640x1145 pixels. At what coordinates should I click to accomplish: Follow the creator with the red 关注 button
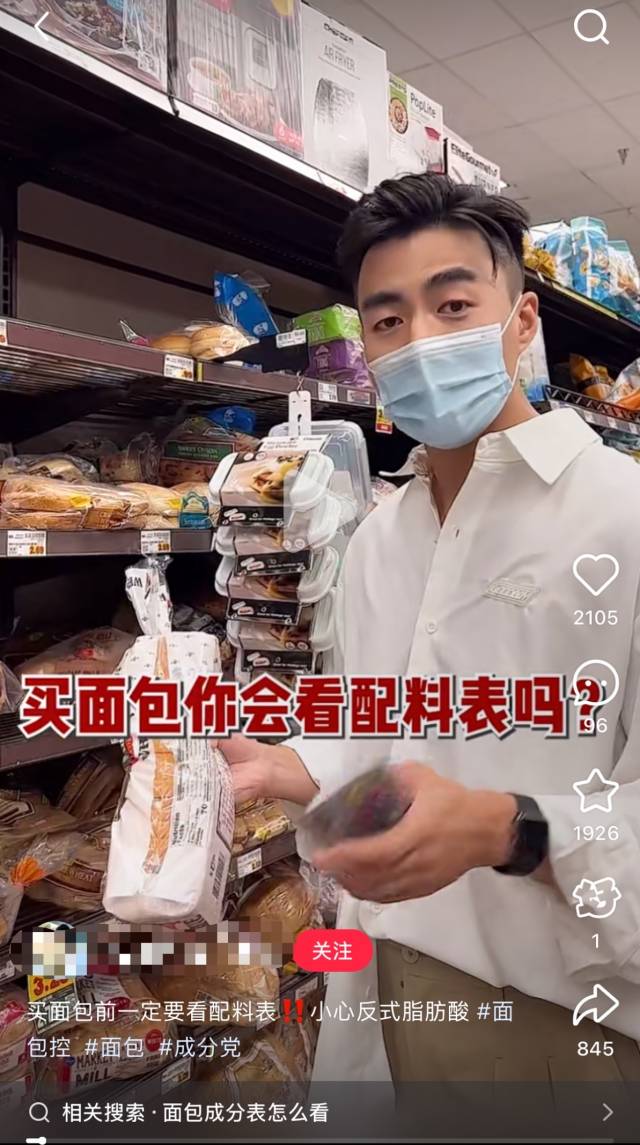(x=332, y=950)
